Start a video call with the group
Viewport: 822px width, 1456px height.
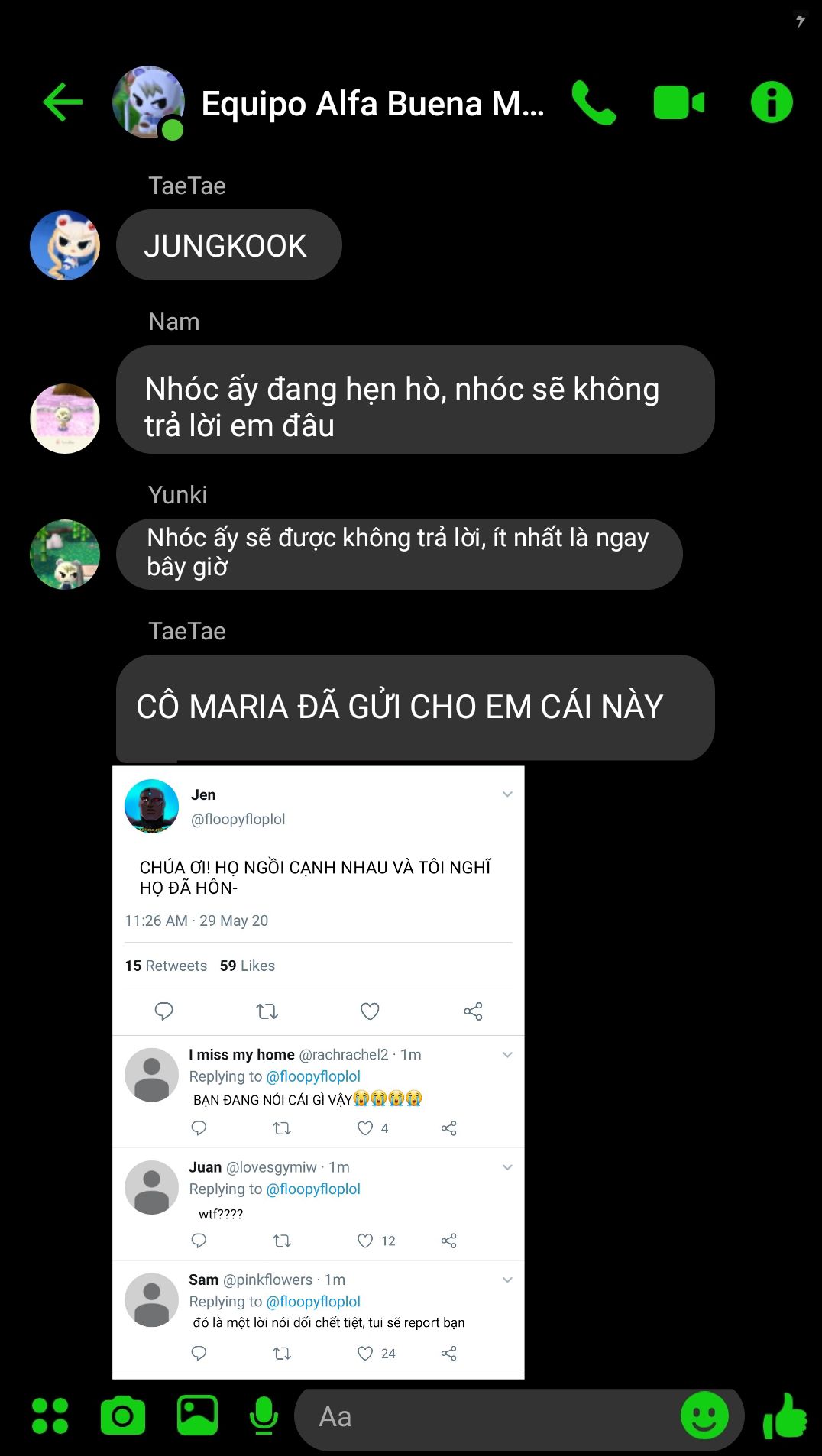pos(678,102)
